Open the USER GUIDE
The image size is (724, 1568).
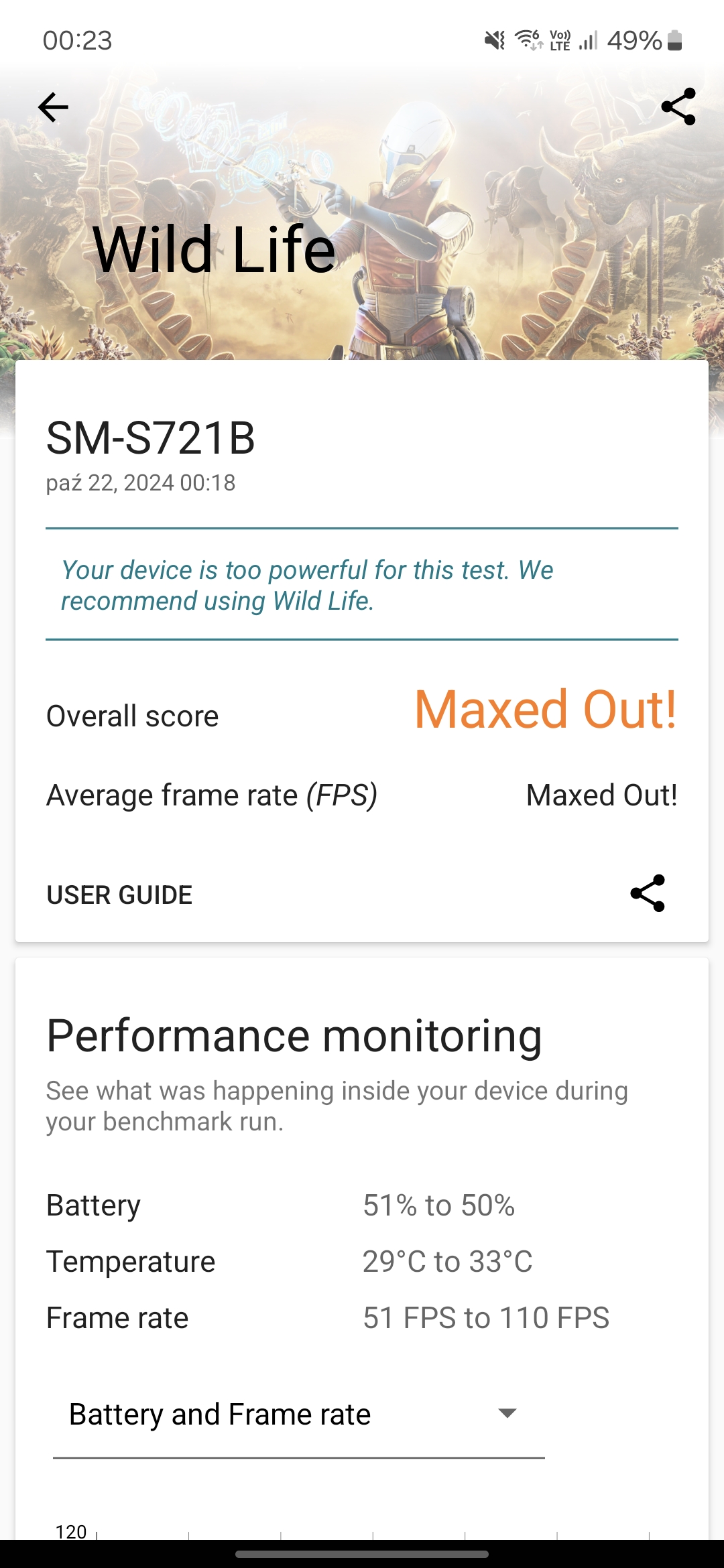coord(119,895)
